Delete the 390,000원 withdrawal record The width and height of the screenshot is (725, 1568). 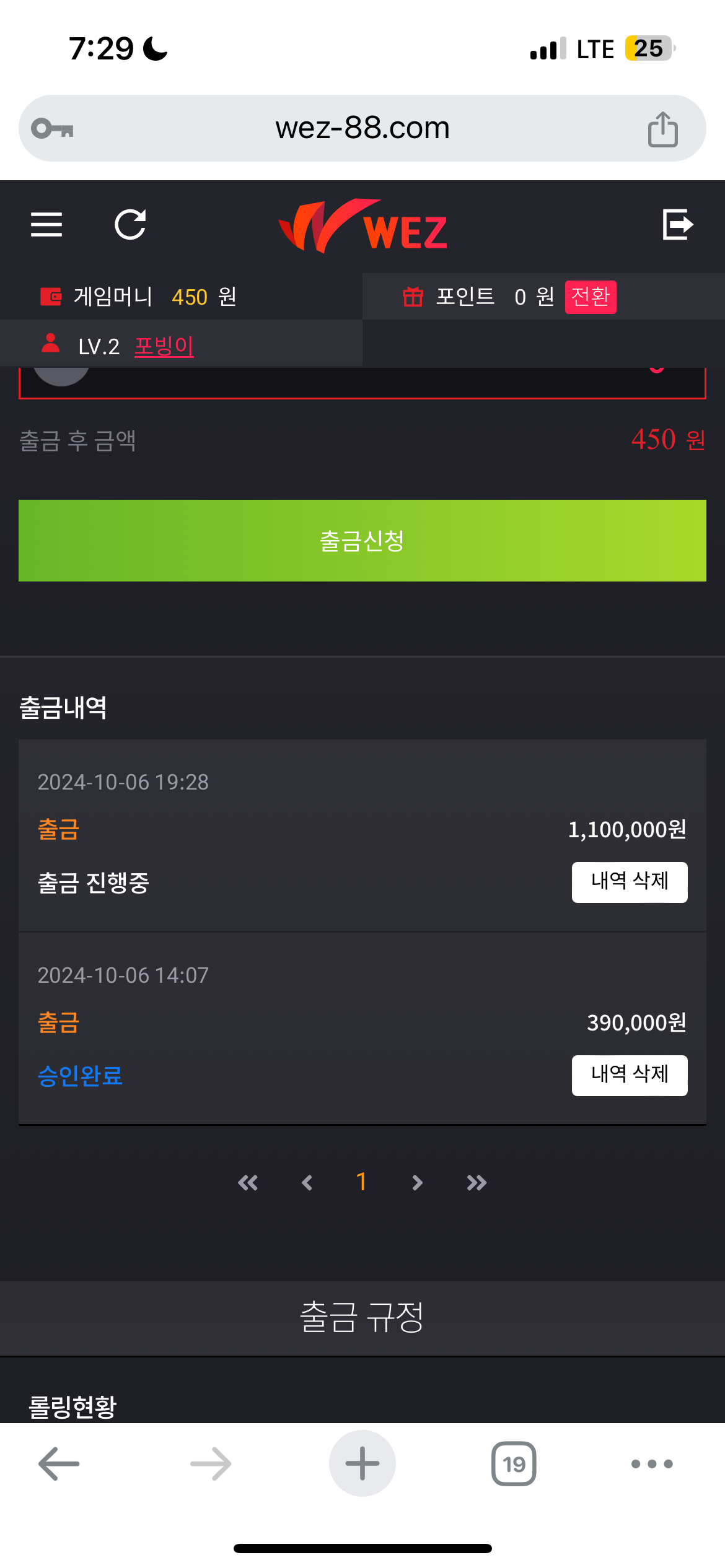tap(629, 1075)
